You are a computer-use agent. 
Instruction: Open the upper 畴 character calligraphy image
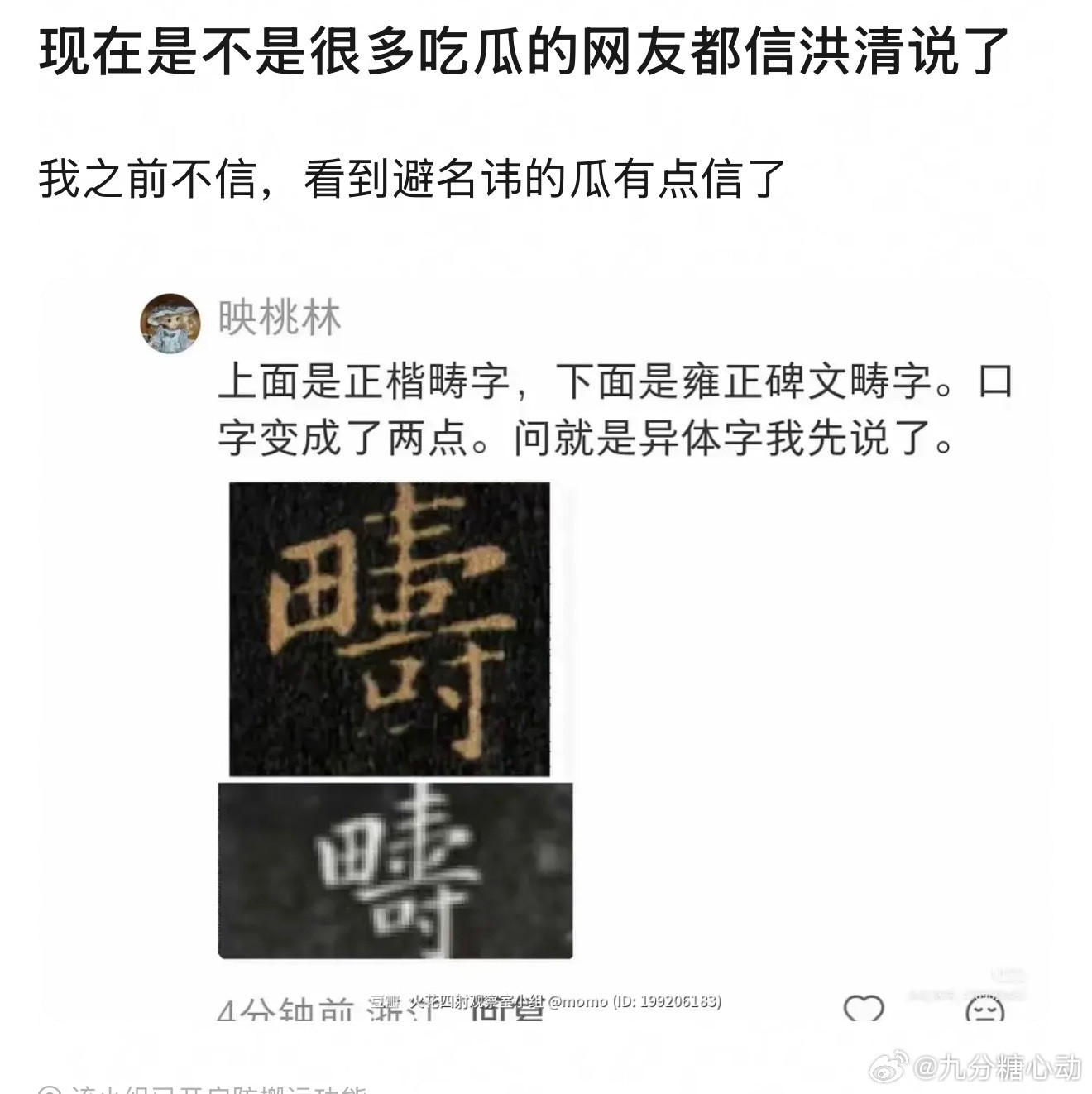coord(389,629)
